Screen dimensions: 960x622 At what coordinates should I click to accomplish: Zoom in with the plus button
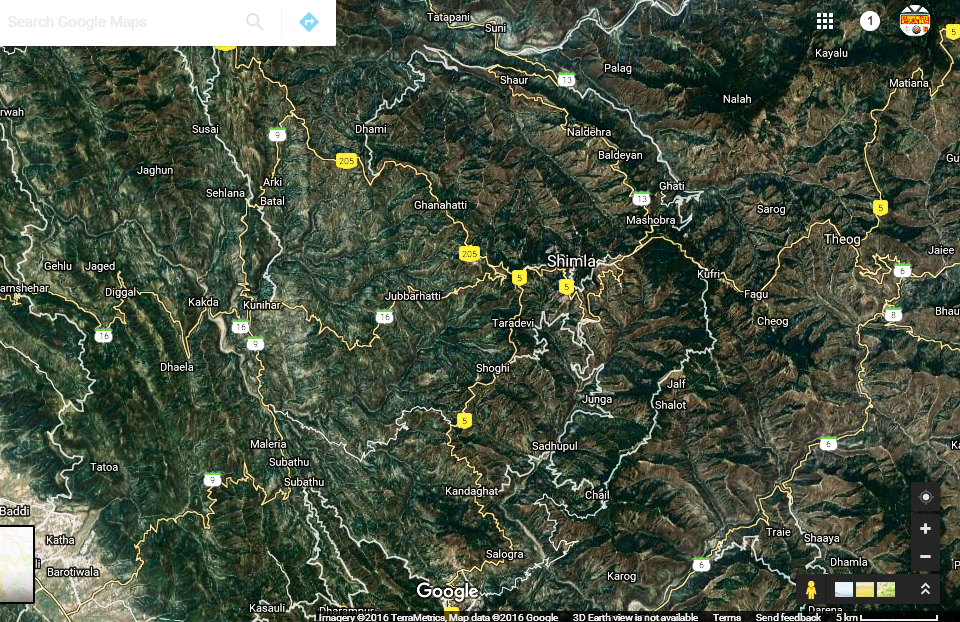(925, 528)
